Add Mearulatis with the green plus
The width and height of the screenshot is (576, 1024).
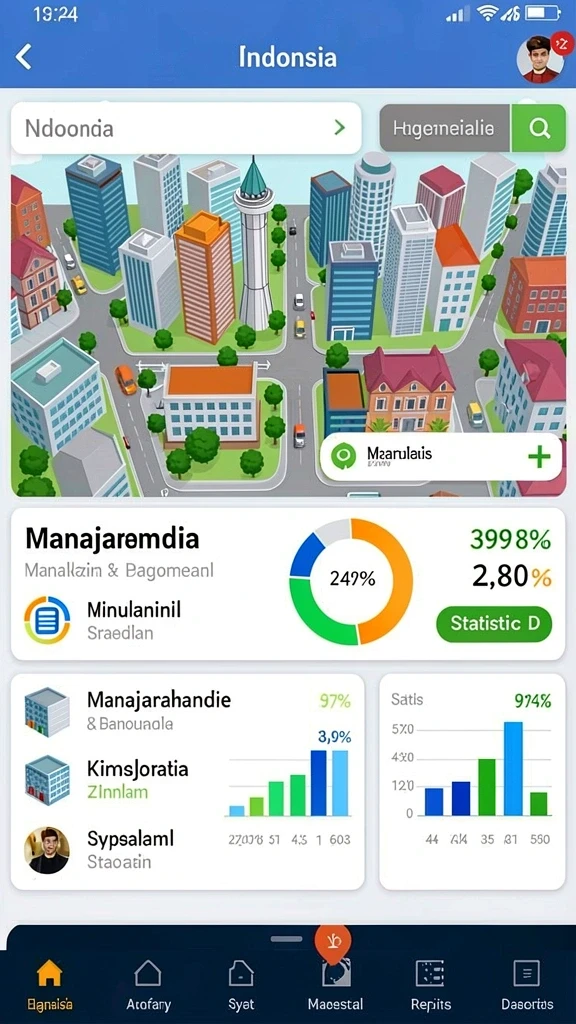point(539,457)
